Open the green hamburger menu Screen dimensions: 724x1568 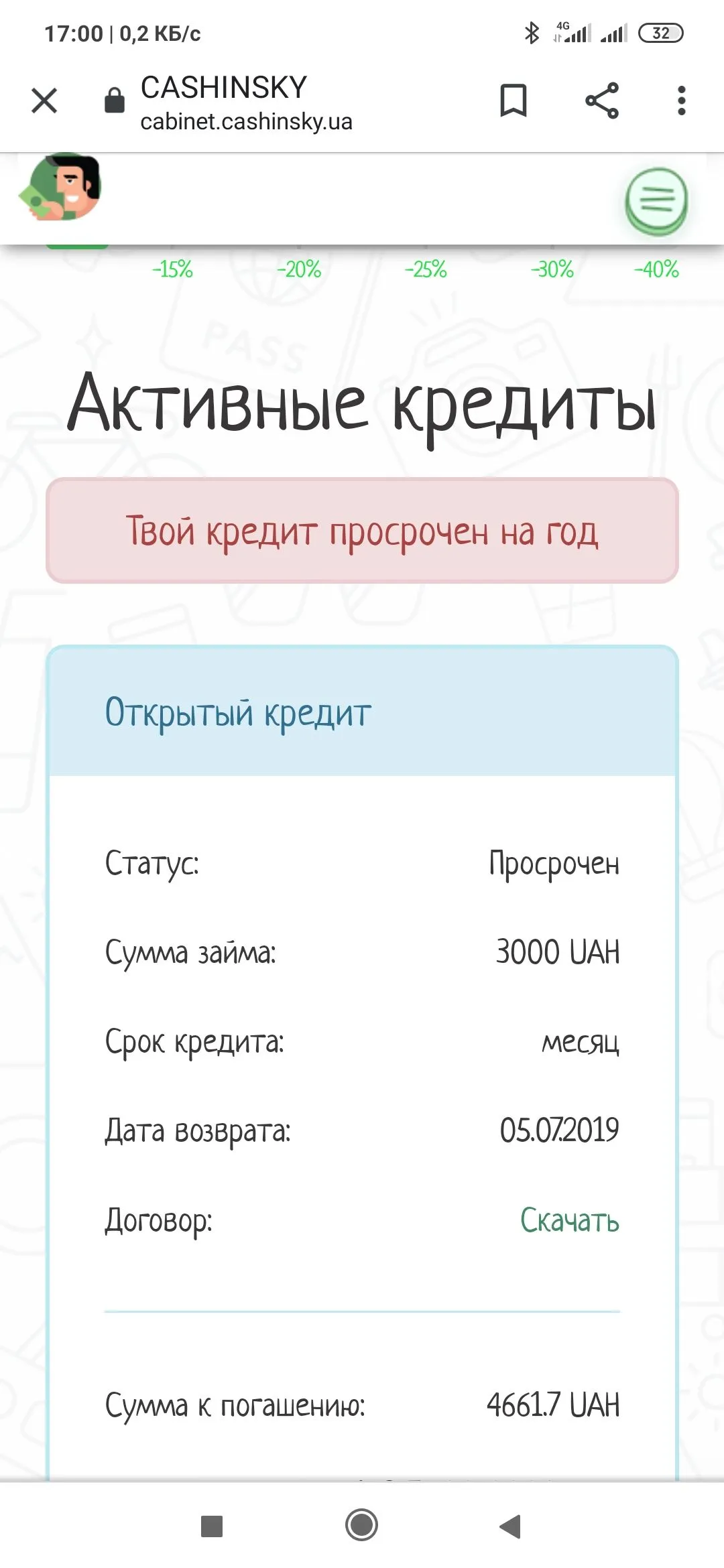[656, 200]
